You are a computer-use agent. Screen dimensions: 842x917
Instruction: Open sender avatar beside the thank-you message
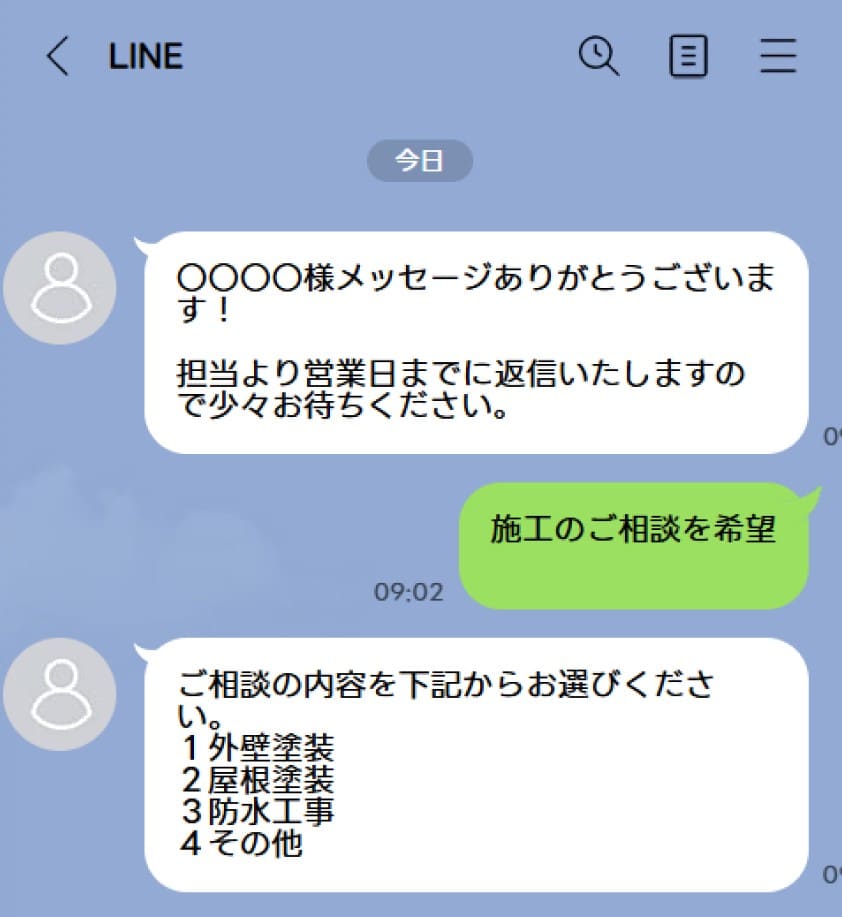point(60,288)
